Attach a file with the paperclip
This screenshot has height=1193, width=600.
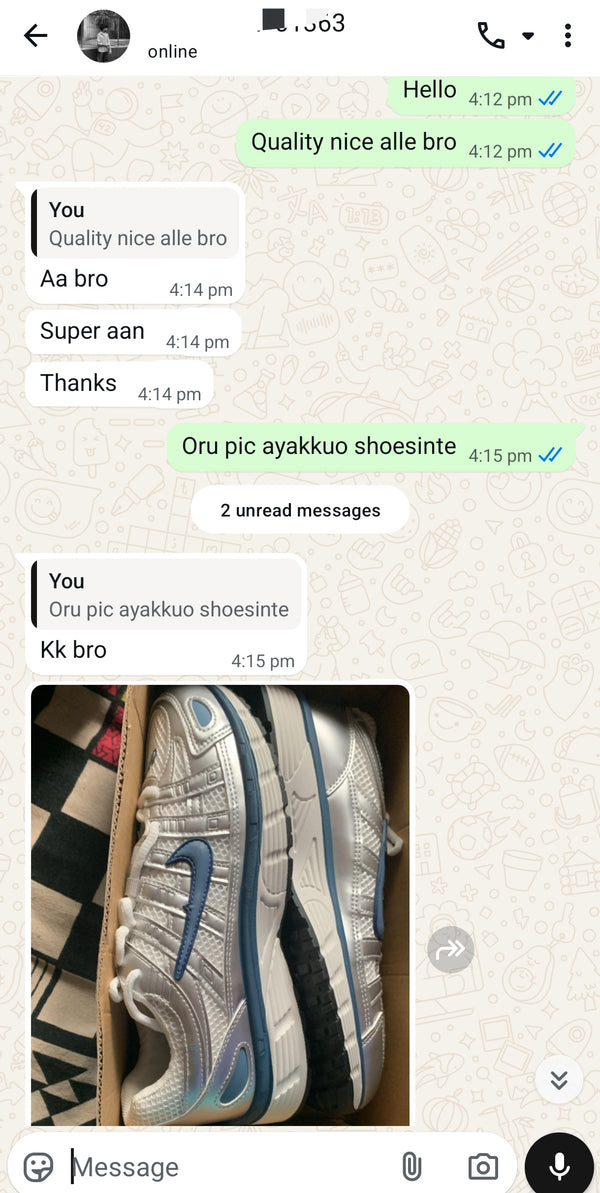(x=410, y=1166)
